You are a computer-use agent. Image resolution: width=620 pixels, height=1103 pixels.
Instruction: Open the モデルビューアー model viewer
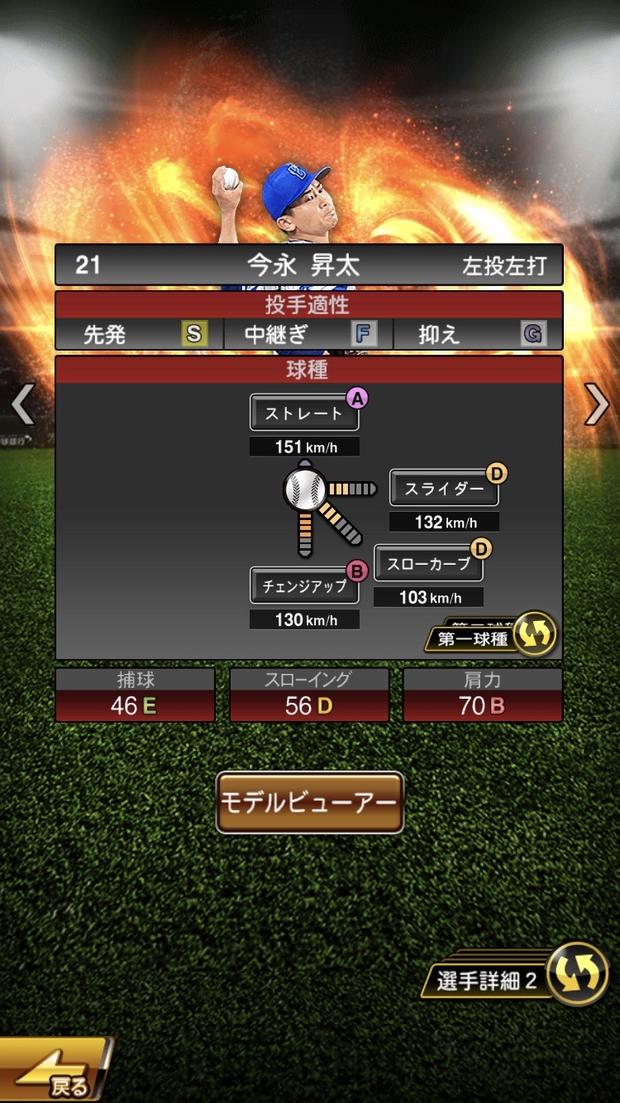pos(310,803)
